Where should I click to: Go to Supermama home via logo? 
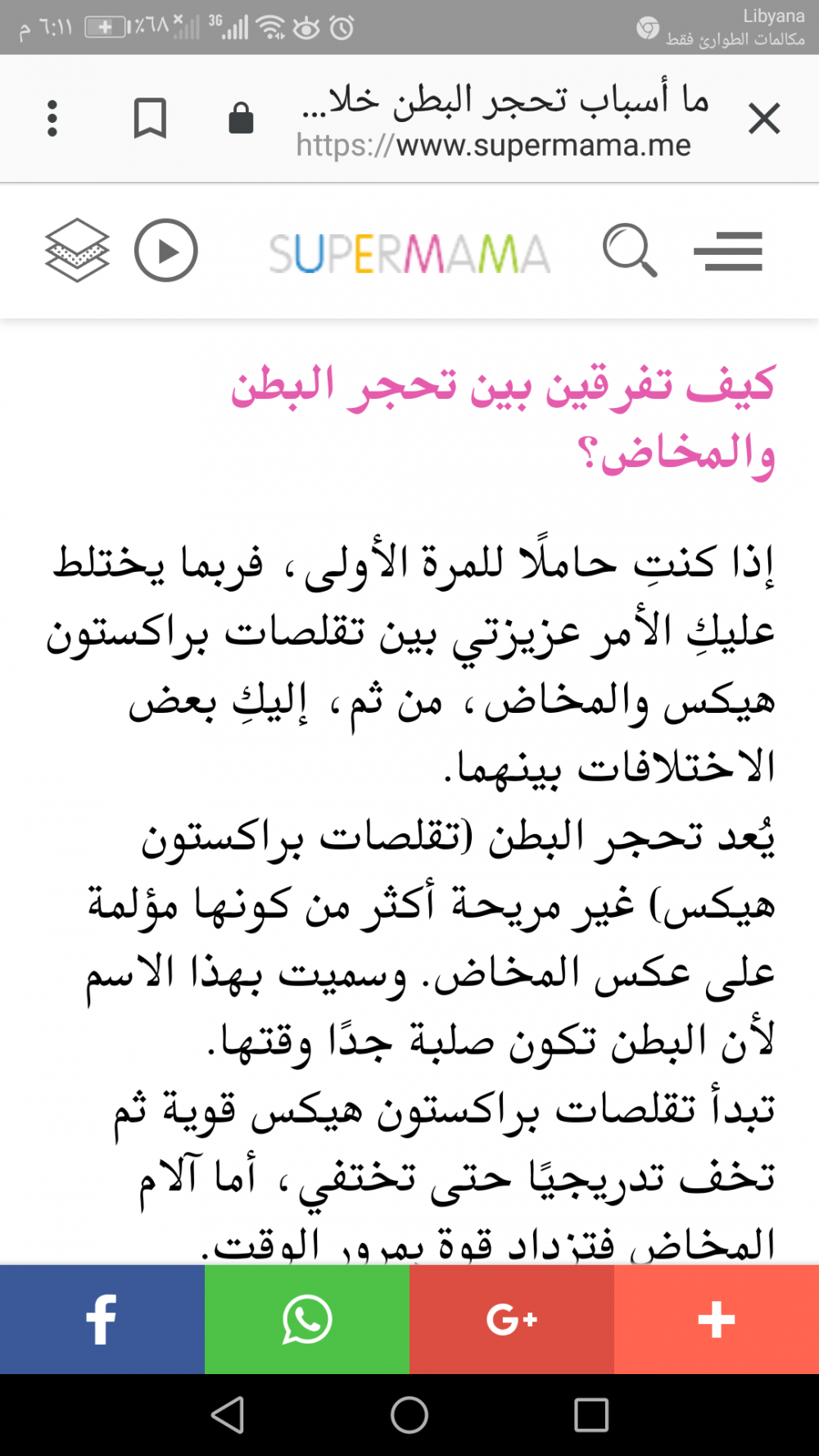click(x=409, y=254)
